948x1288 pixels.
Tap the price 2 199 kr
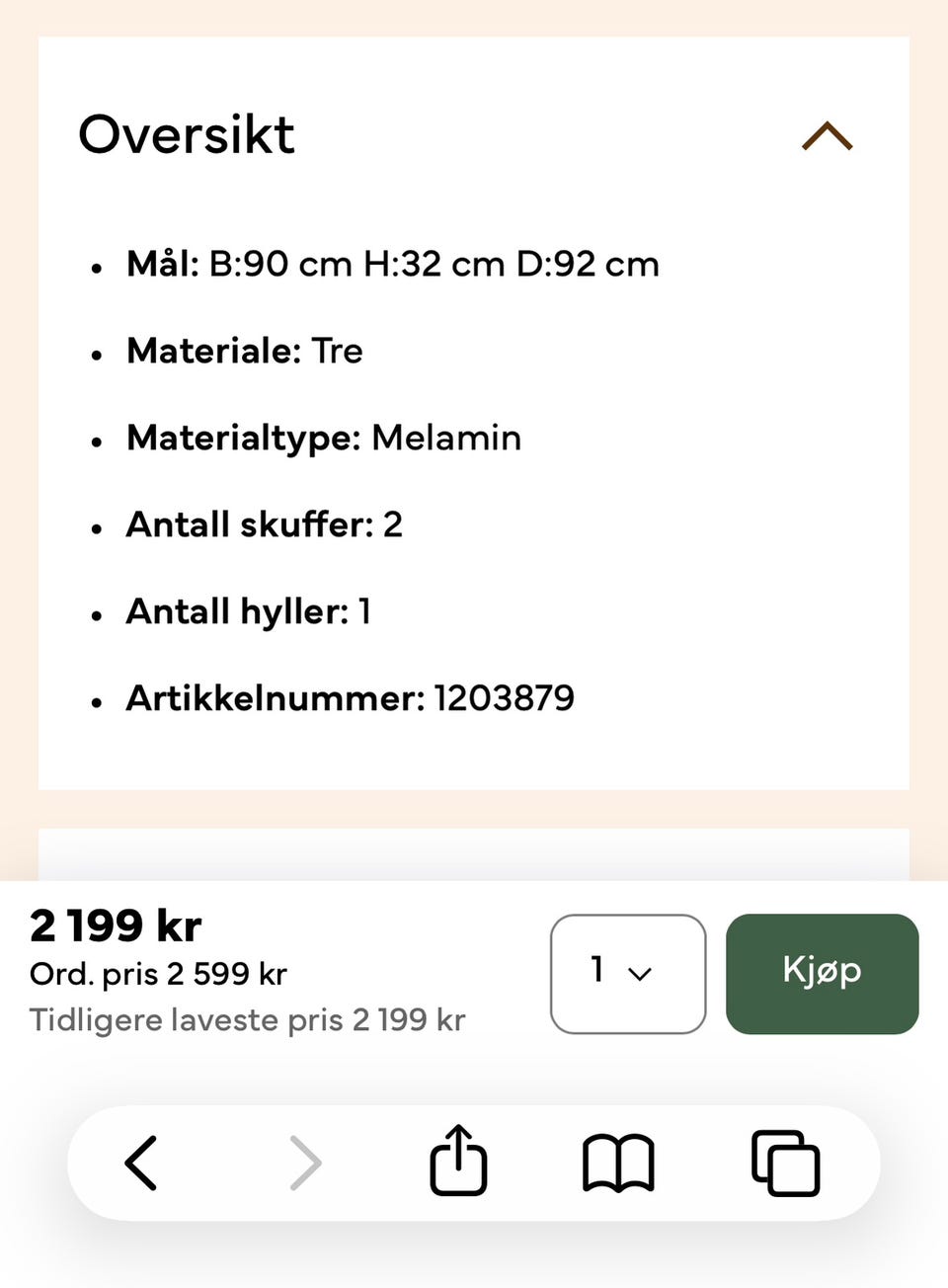point(116,926)
